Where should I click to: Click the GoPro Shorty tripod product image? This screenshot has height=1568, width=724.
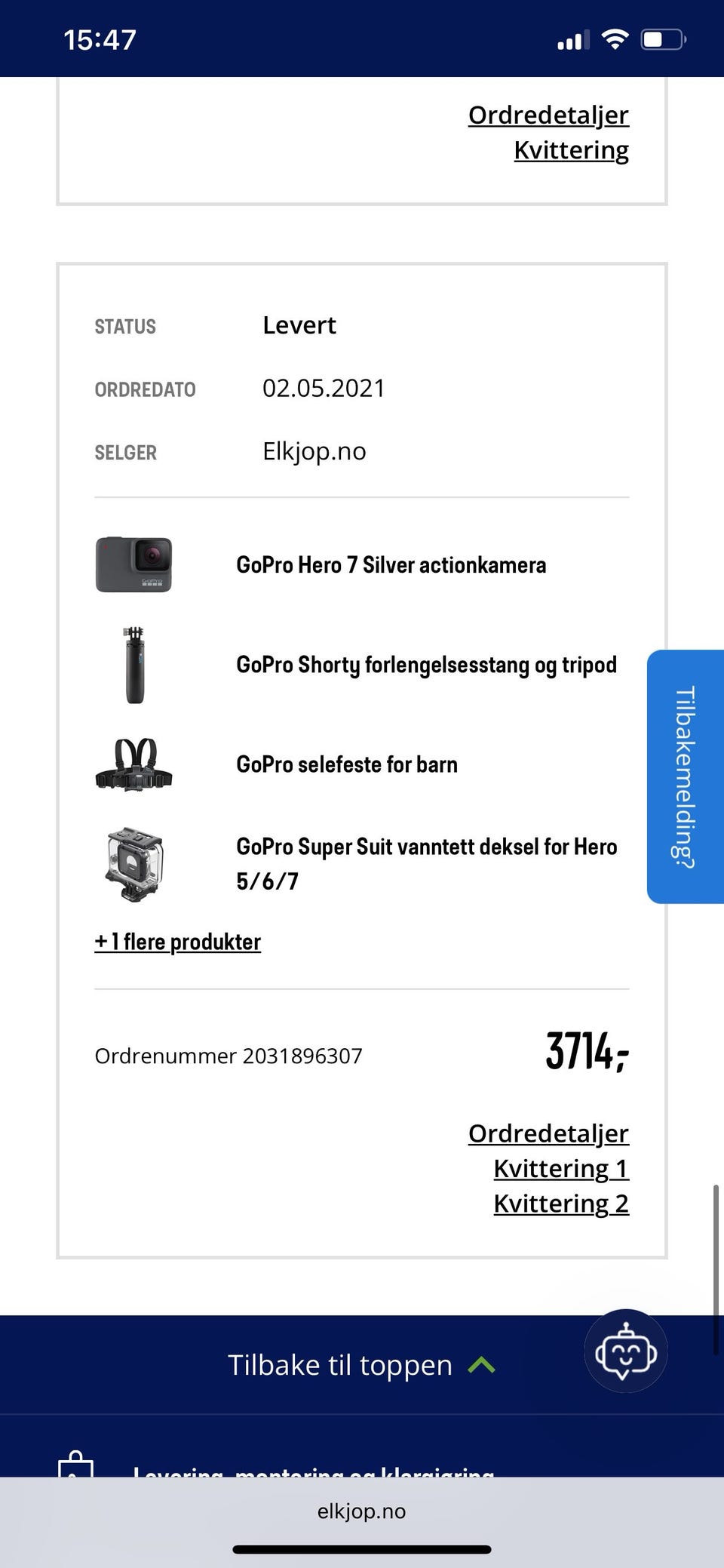pos(134,665)
